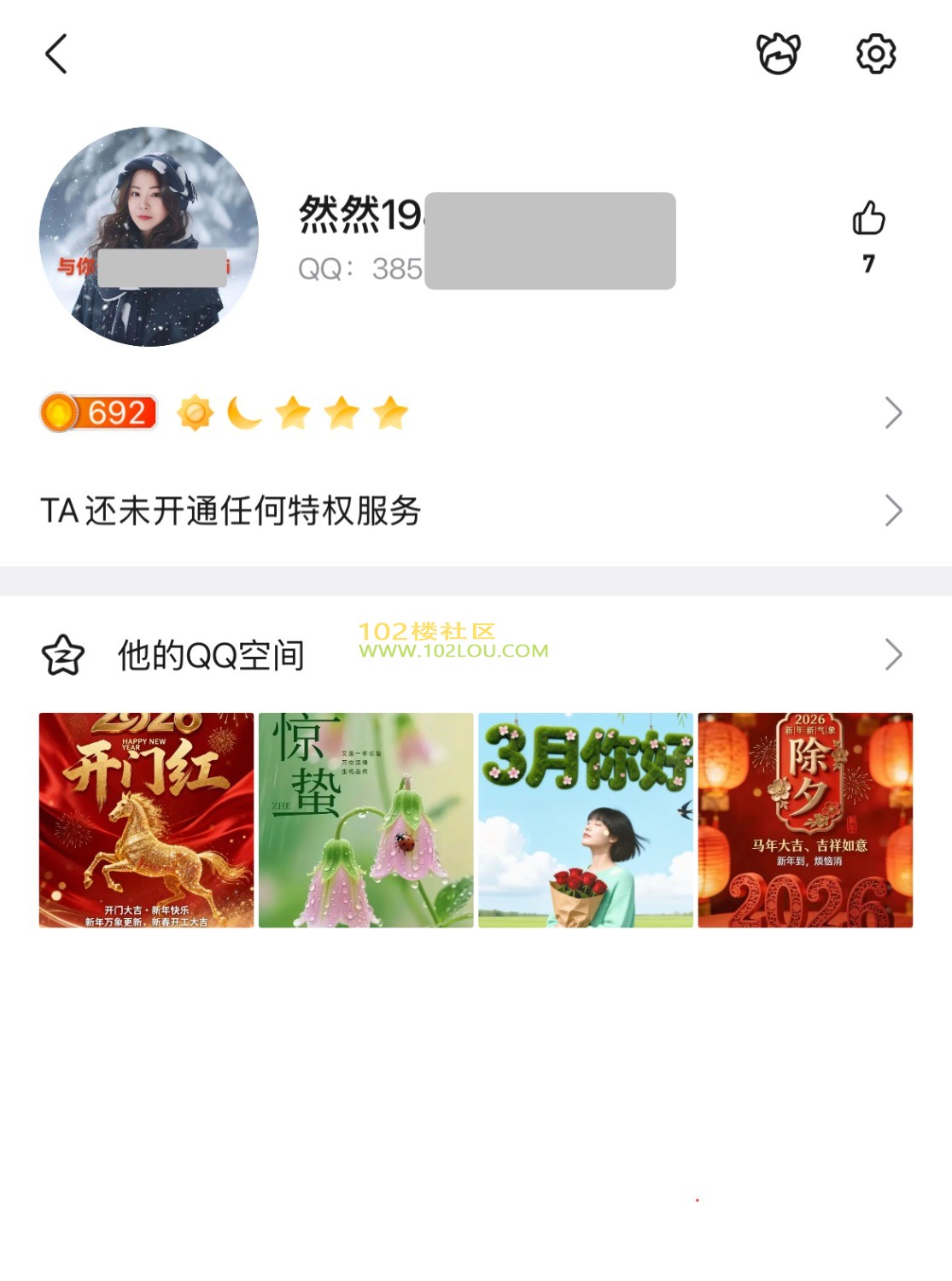Screen dimensions: 952x1281
Task: Give a thumbs-up like to this profile
Action: point(868,219)
